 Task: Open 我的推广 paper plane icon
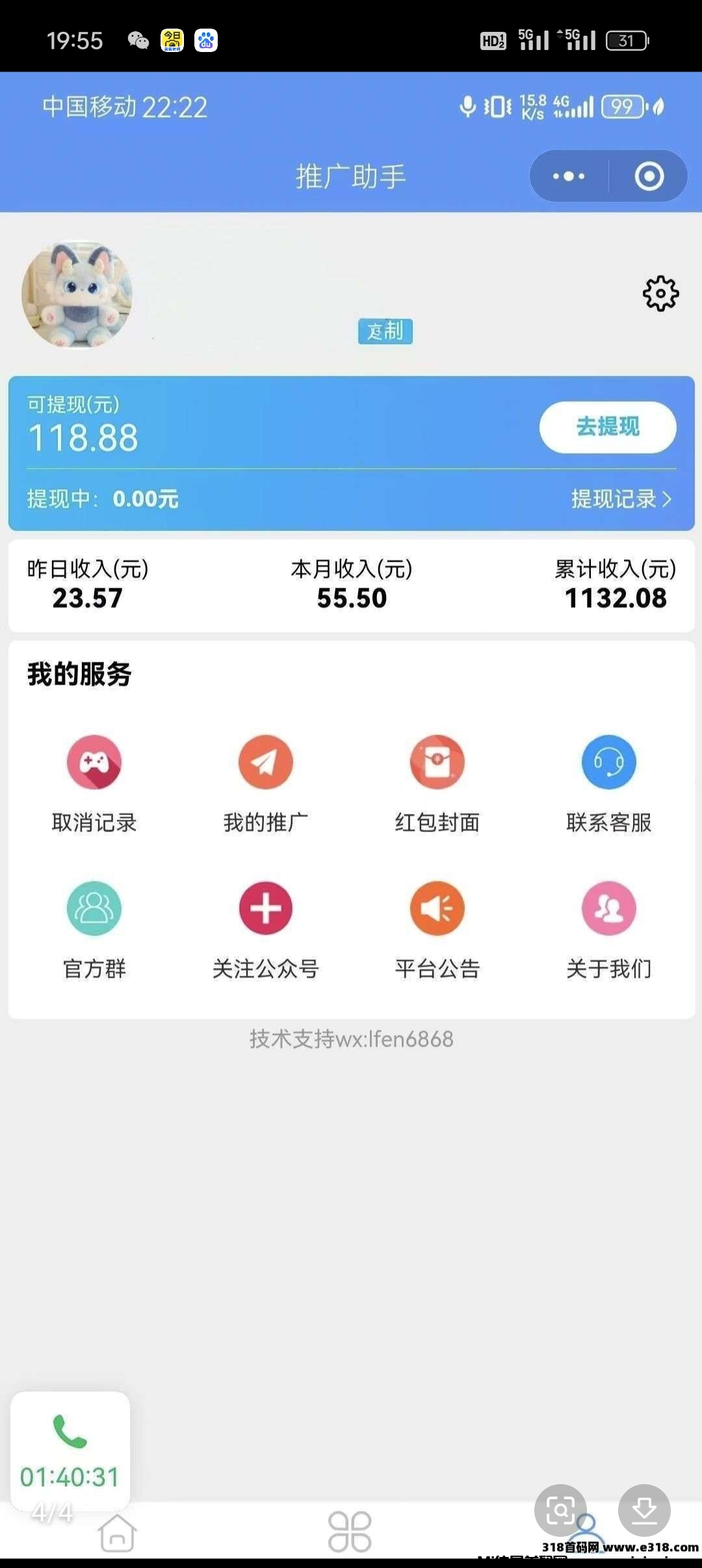pyautogui.click(x=265, y=763)
